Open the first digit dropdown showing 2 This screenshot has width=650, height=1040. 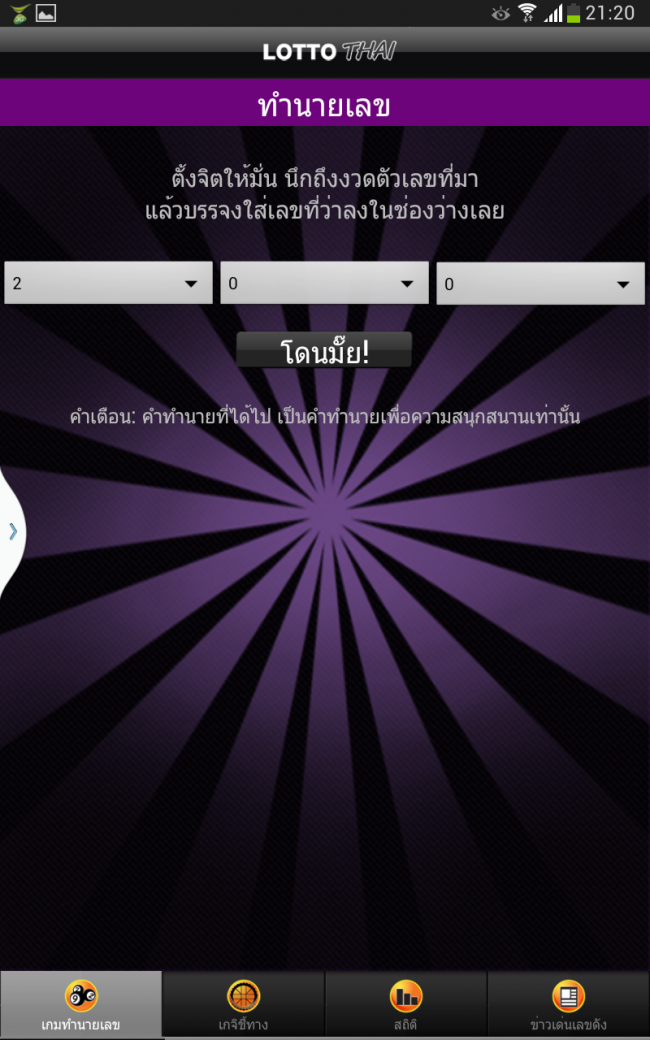click(108, 284)
